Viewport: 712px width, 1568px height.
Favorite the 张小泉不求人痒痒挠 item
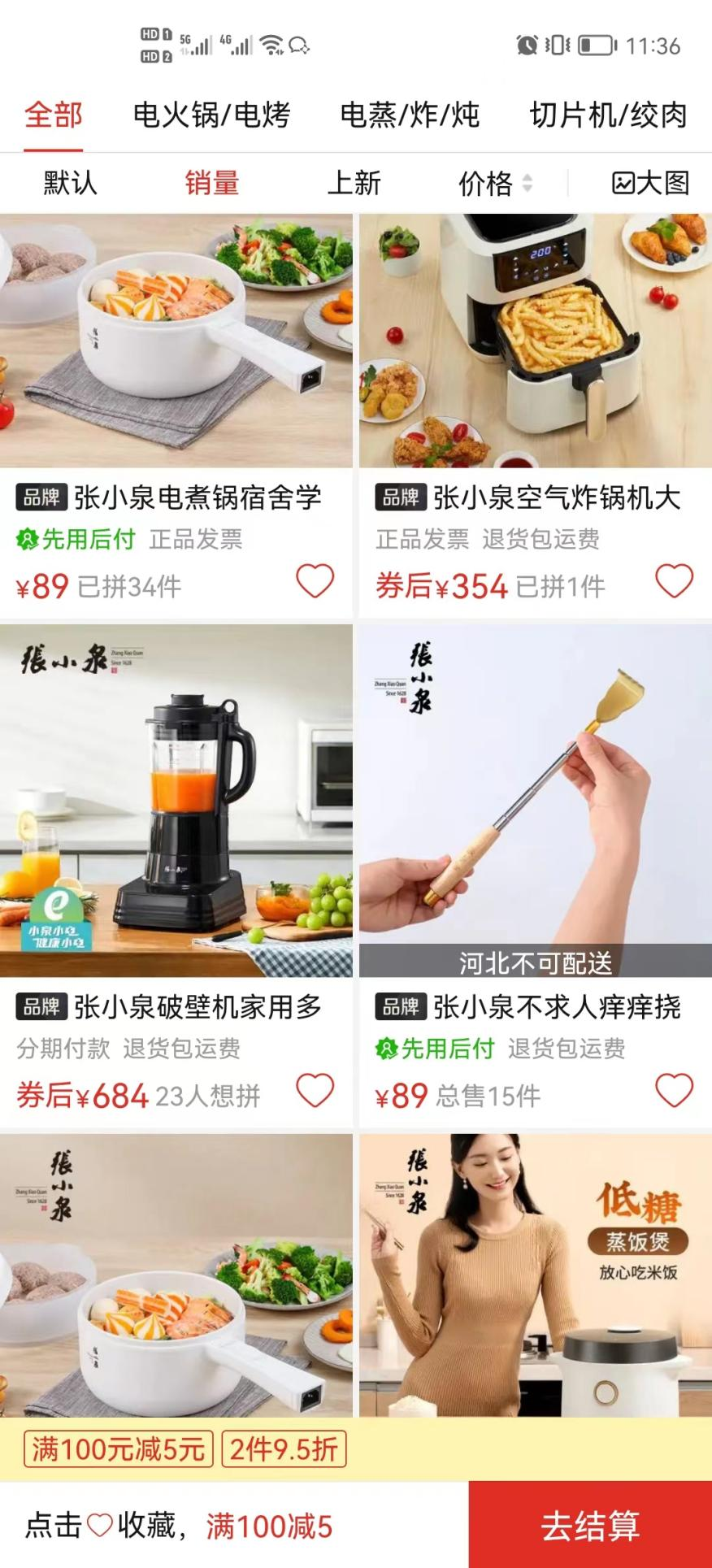tap(674, 1090)
